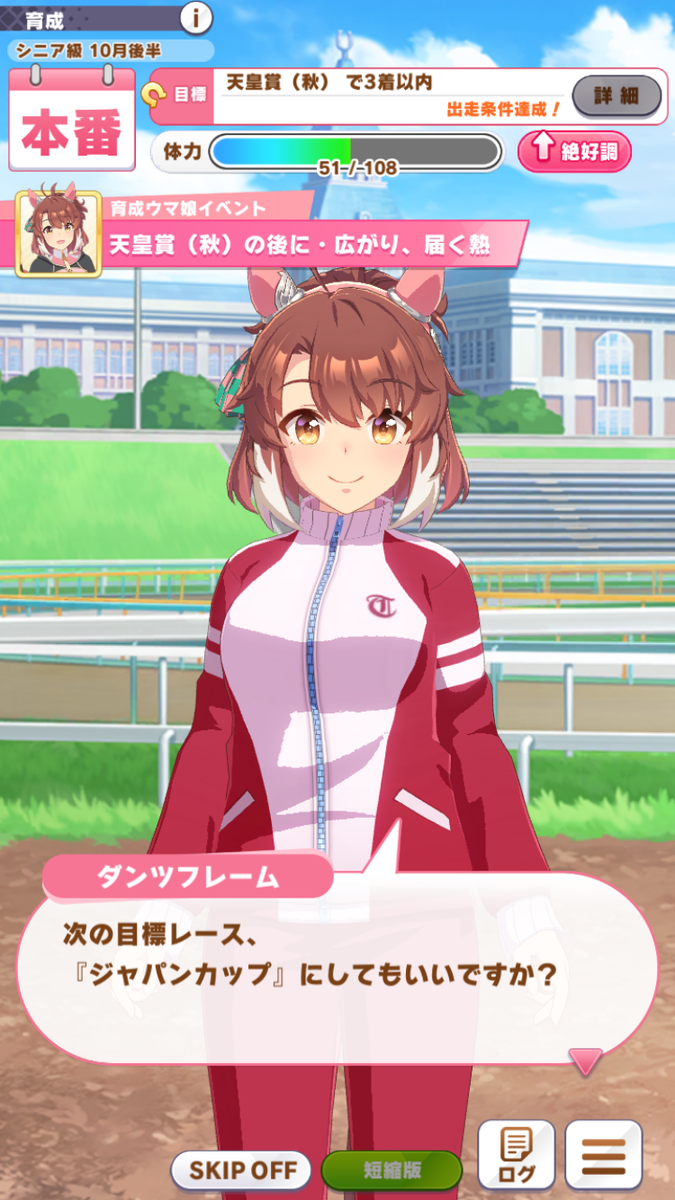Open the info icon next to 育成

click(x=197, y=17)
